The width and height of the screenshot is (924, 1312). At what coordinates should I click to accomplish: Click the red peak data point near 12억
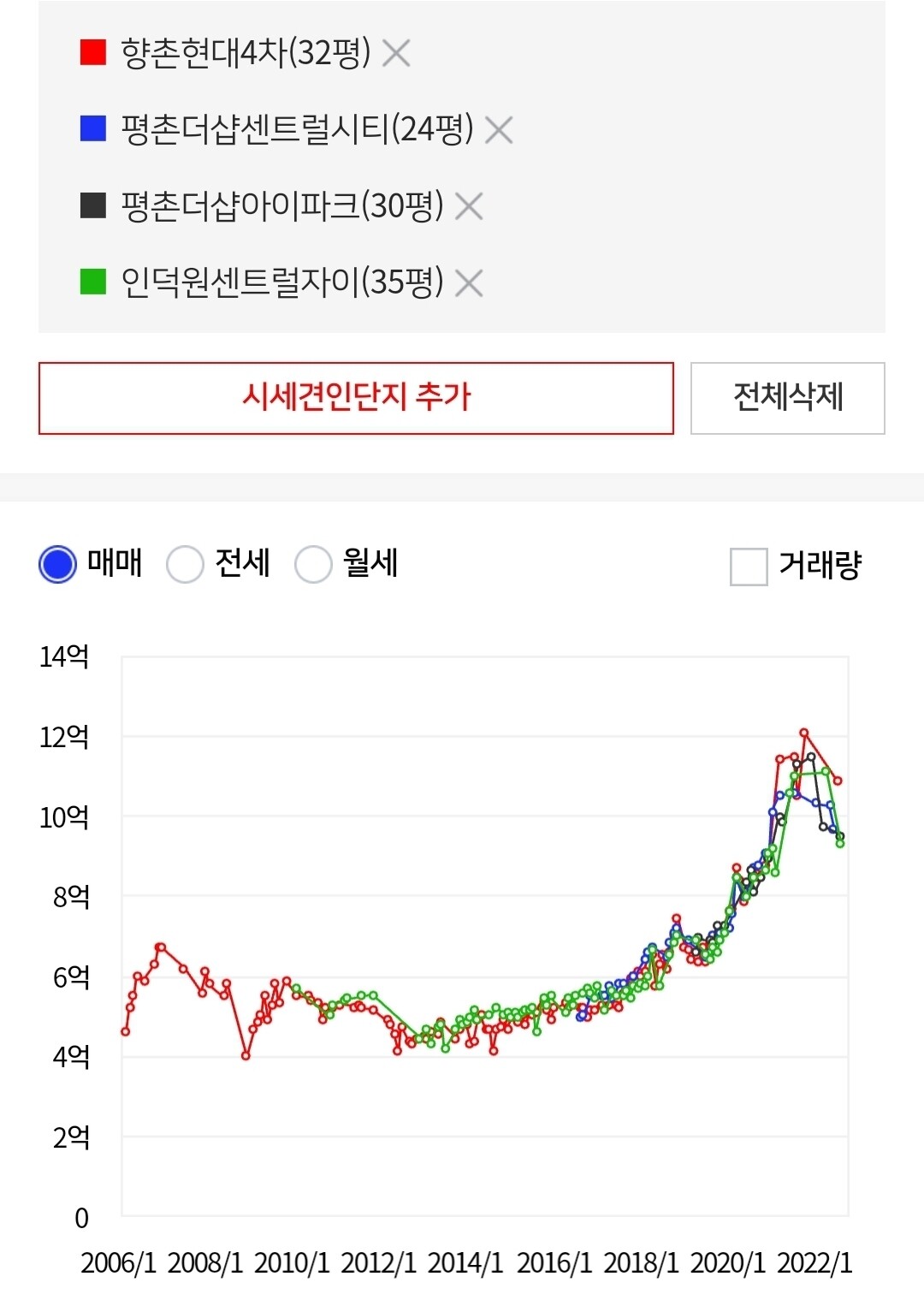803,732
